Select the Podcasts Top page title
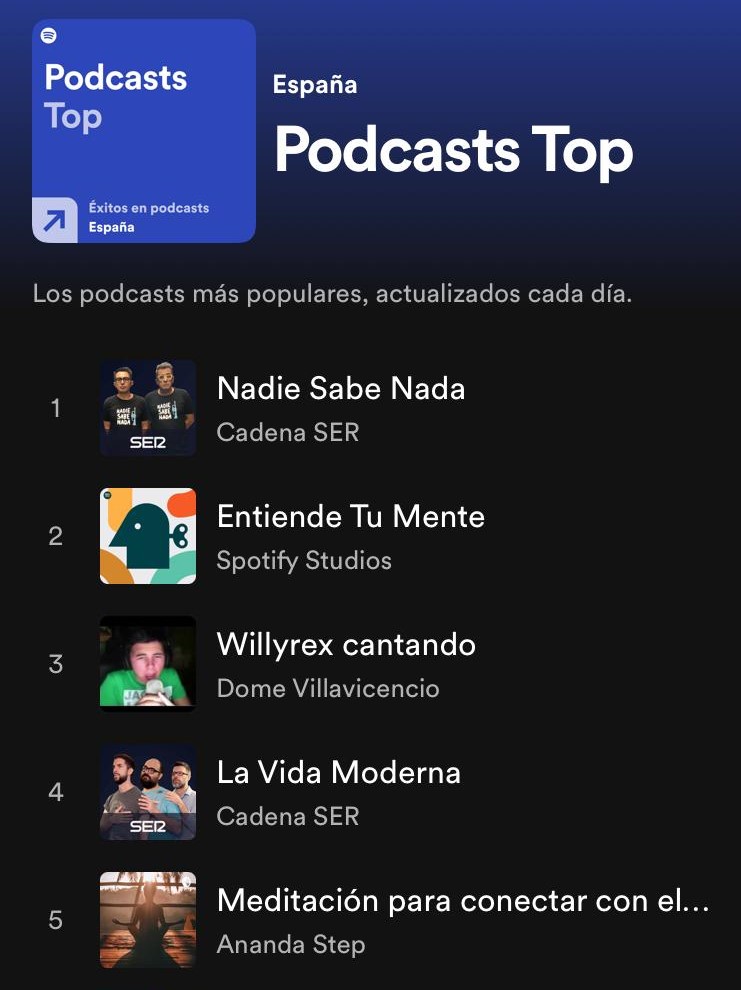Screen dimensions: 741x990 click(455, 152)
